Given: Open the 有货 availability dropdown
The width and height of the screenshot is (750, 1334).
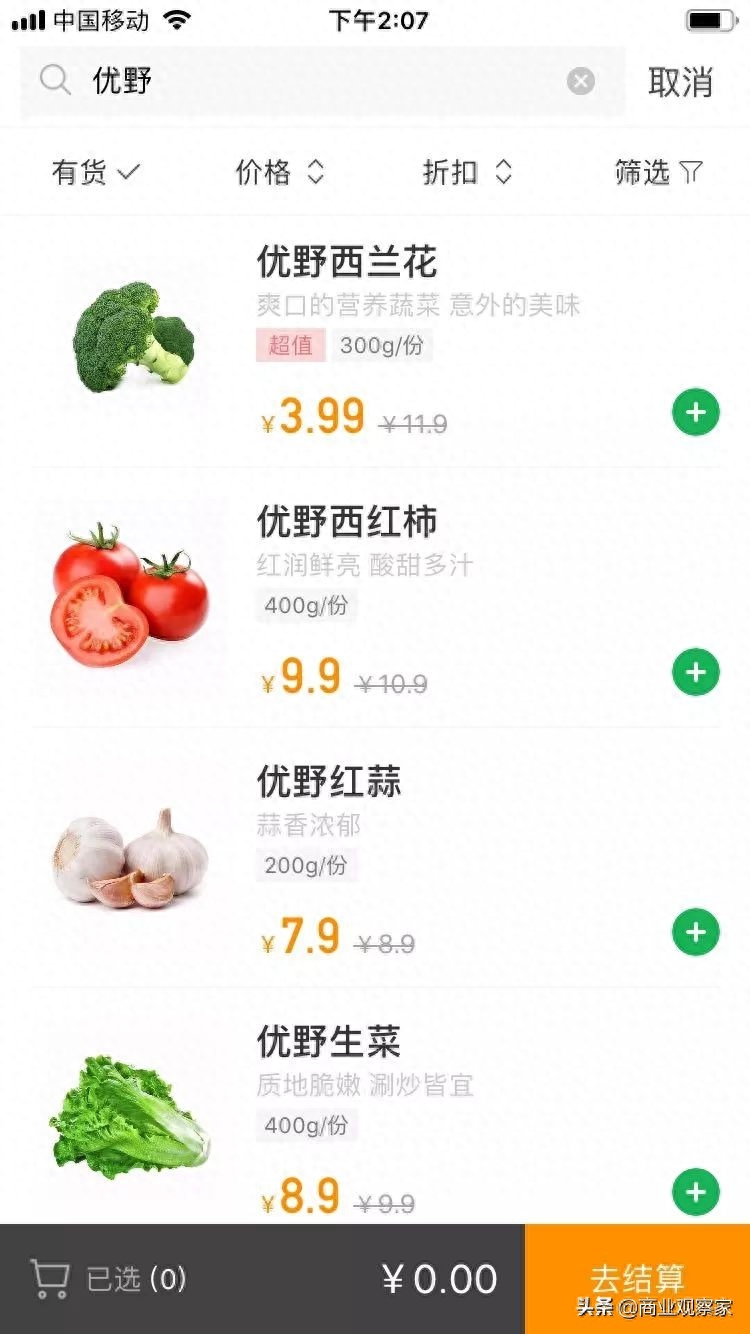Looking at the screenshot, I should pos(96,172).
